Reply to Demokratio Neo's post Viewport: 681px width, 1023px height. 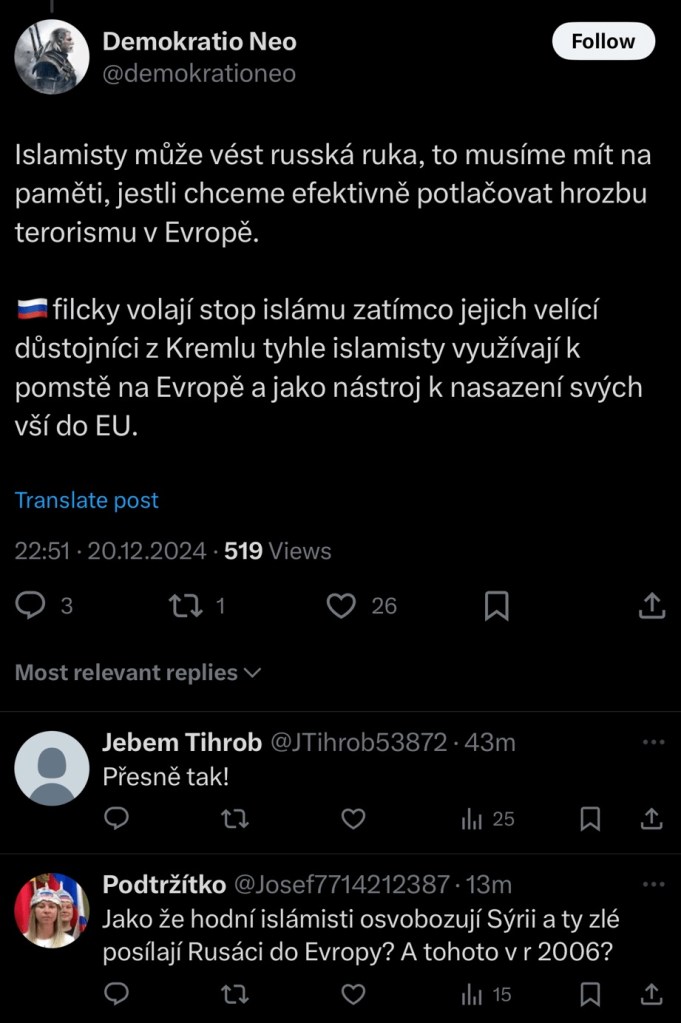pos(32,605)
